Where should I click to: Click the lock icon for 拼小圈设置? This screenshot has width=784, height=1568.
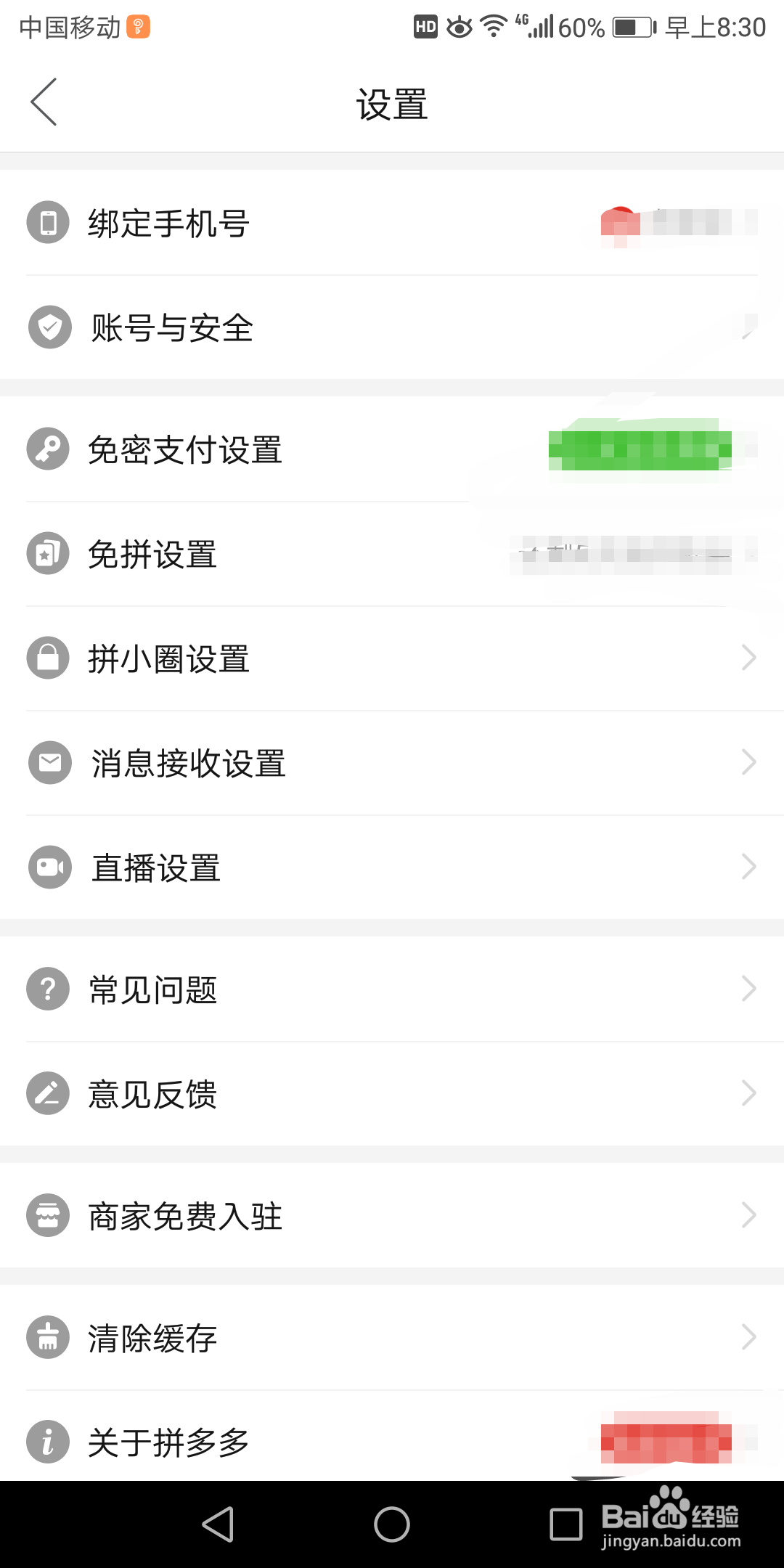(47, 658)
